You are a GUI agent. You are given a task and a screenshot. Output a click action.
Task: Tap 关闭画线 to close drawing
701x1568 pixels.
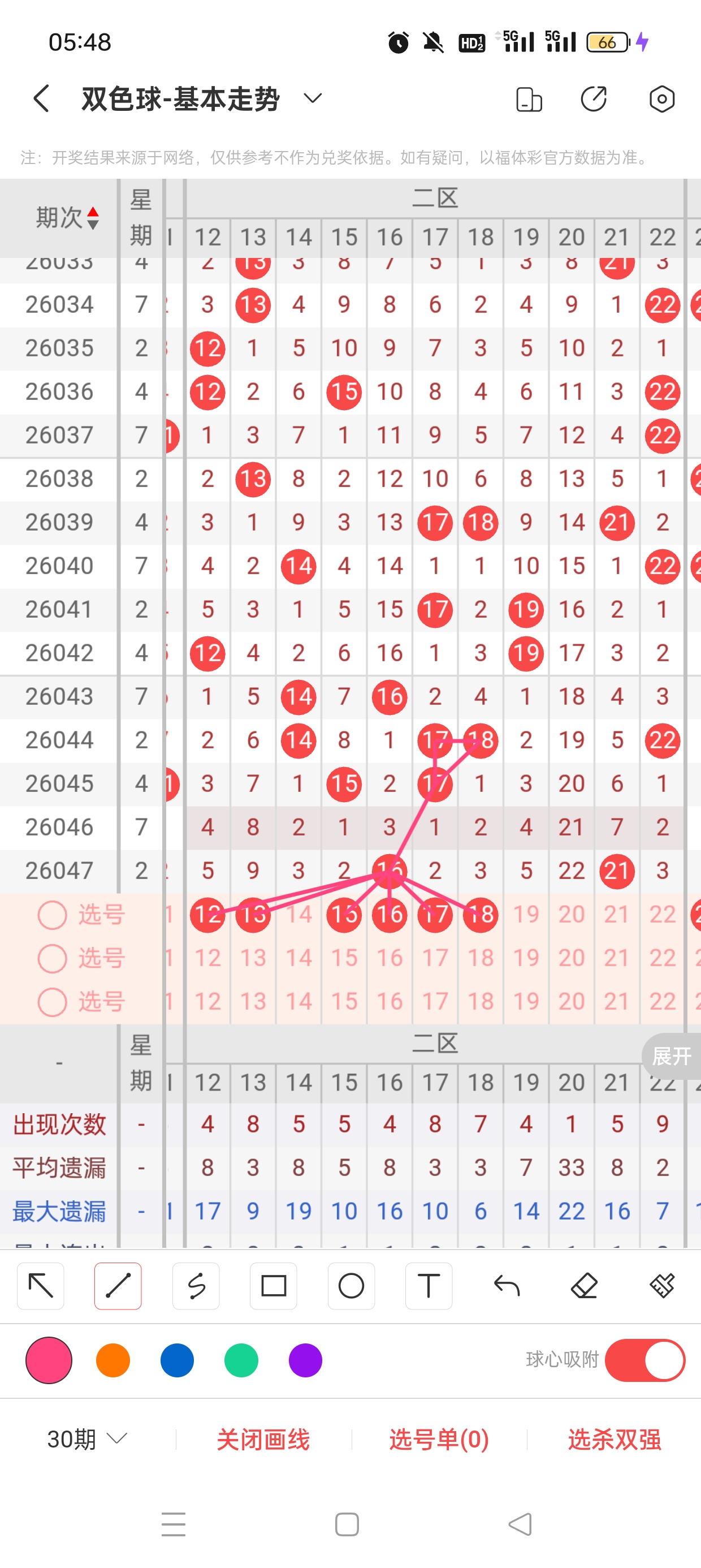pyautogui.click(x=263, y=1440)
